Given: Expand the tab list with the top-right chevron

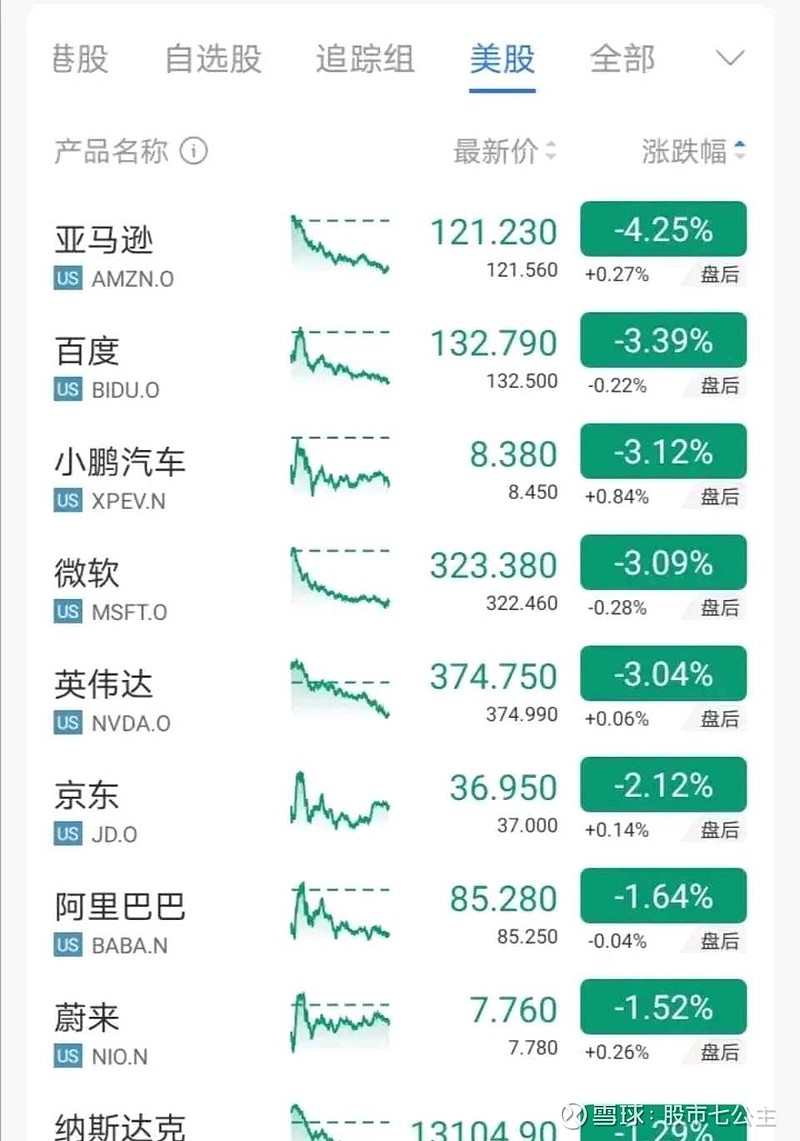Looking at the screenshot, I should point(729,60).
